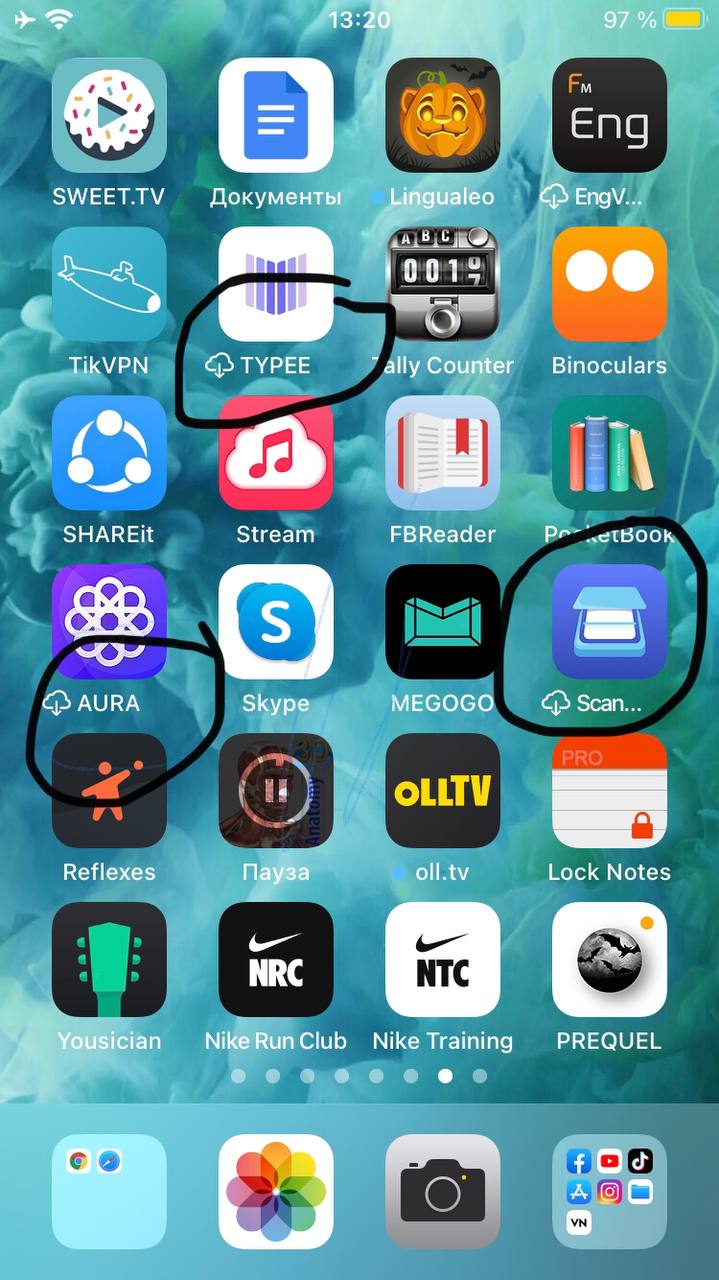The image size is (719, 1280).
Task: Open the TYPEE app
Action: [276, 284]
